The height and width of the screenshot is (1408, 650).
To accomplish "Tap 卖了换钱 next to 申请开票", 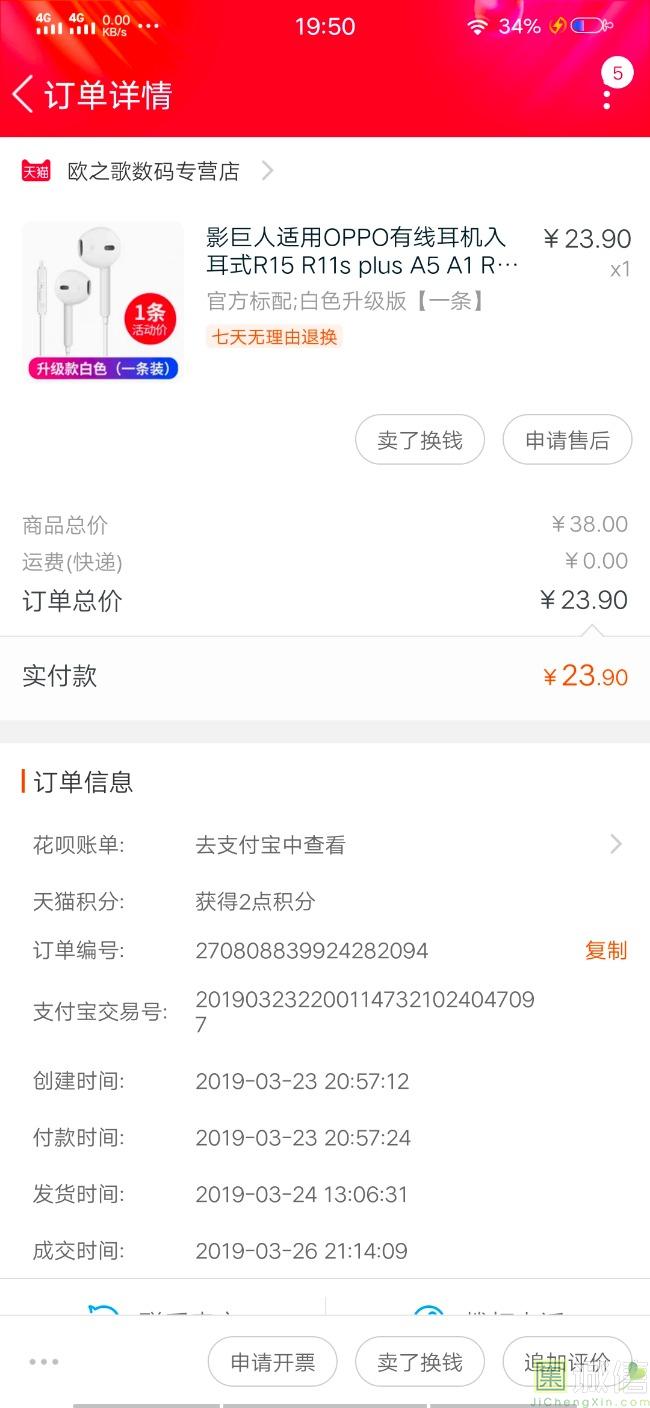I will 420,1362.
